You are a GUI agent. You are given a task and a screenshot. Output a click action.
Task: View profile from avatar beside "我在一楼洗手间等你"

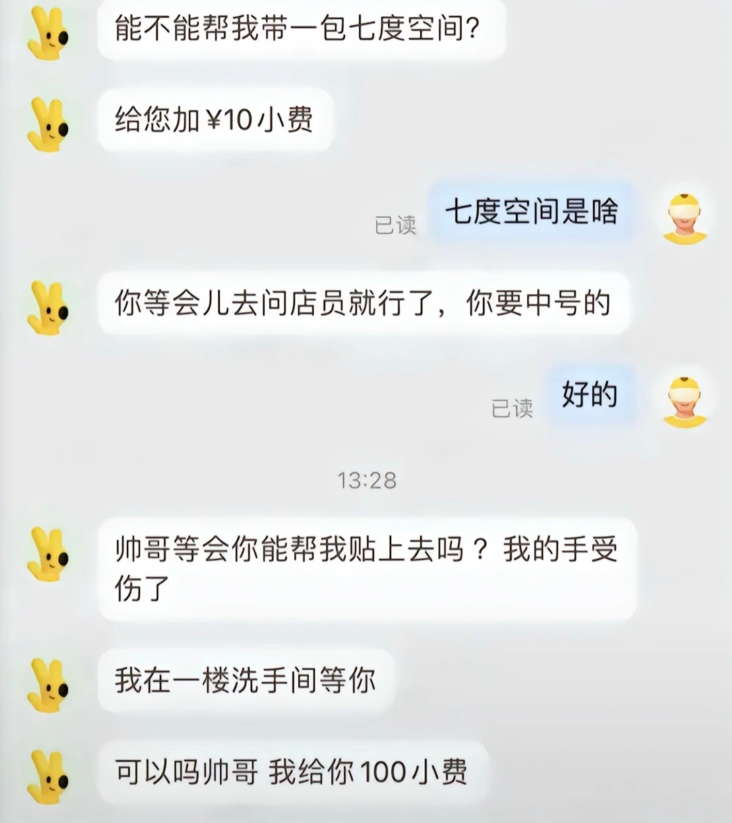(47, 685)
